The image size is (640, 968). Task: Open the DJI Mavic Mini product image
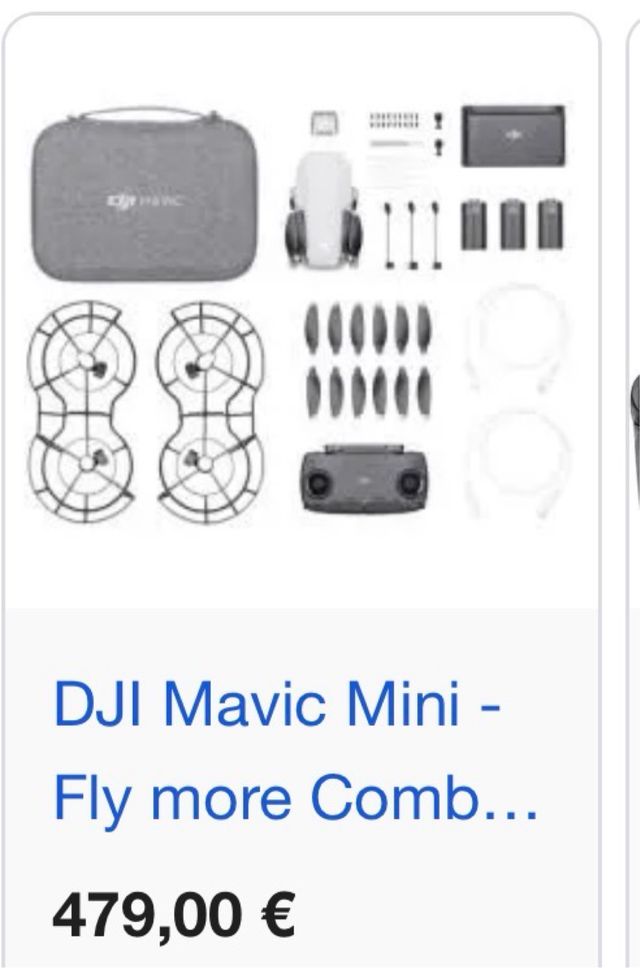point(300,315)
